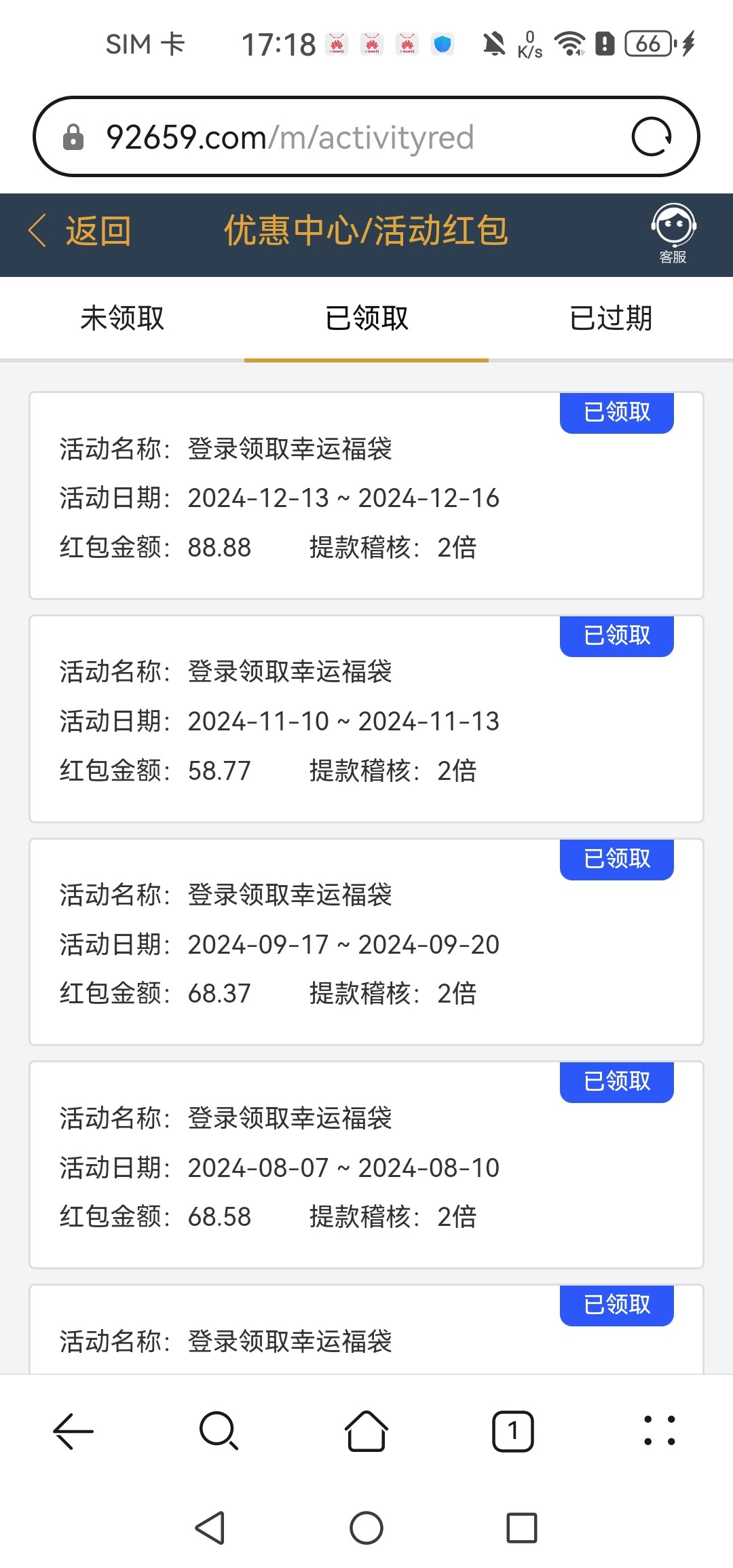Open browser search from bottom toolbar

point(219,1431)
